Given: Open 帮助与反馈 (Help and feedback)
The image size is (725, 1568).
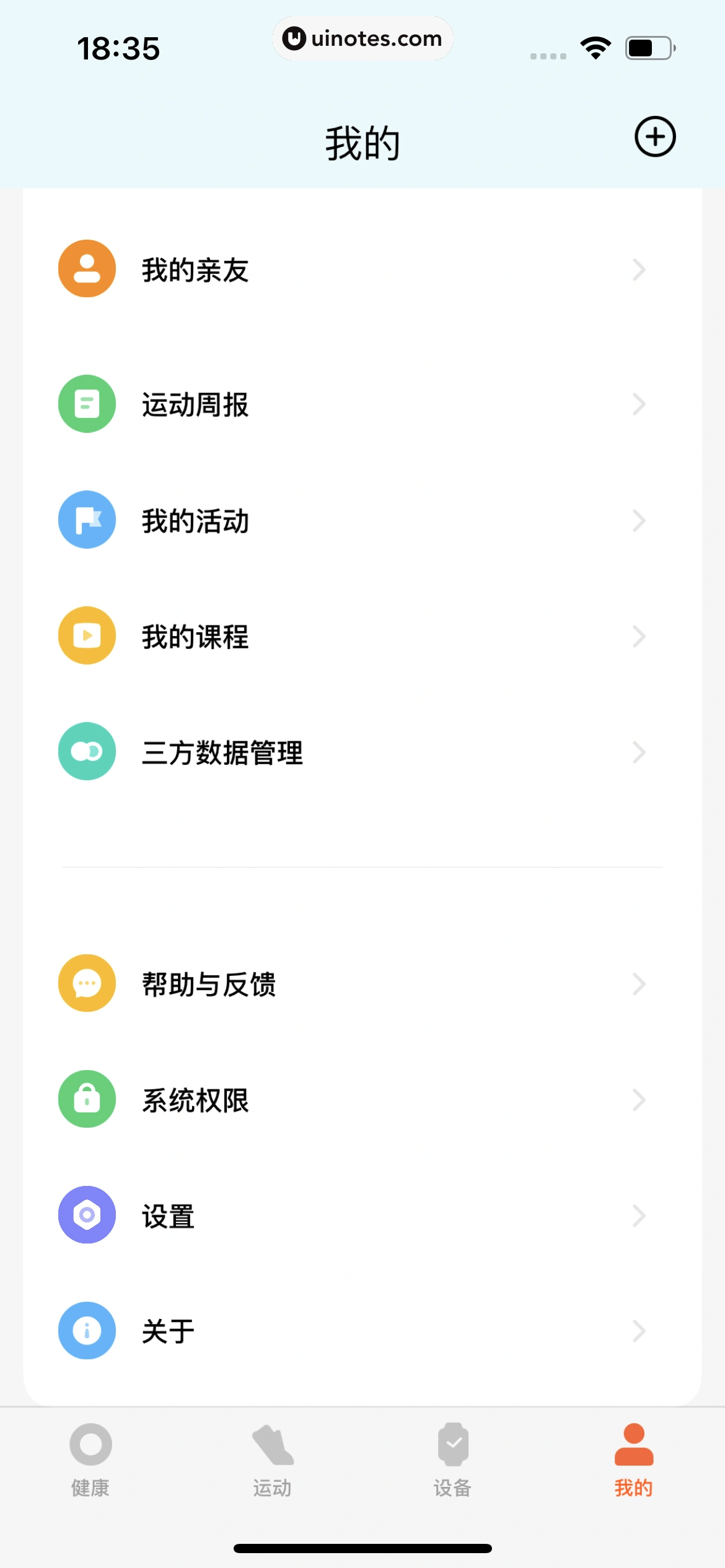Looking at the screenshot, I should tap(362, 983).
